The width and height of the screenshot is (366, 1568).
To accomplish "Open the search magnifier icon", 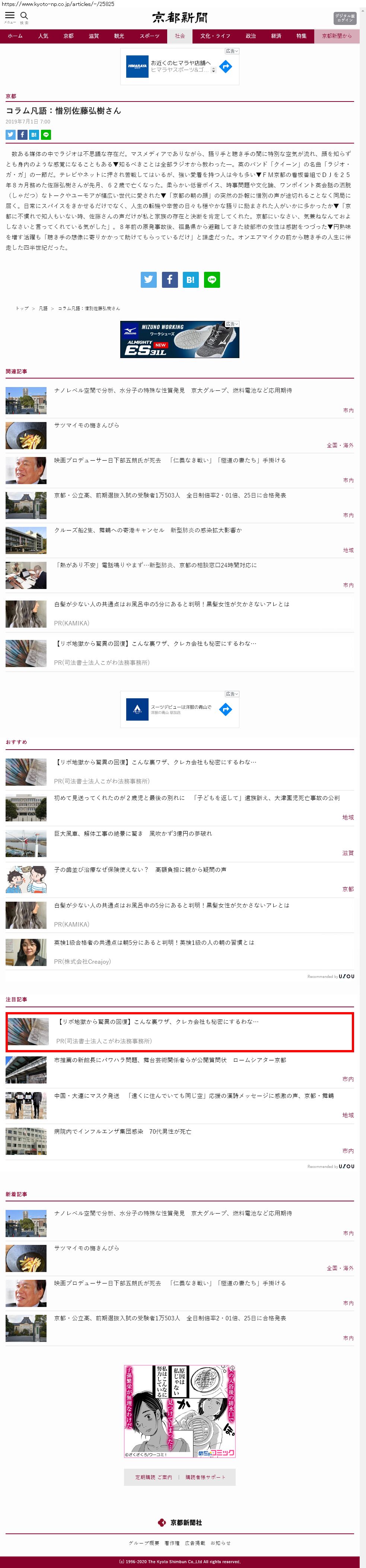I will [x=25, y=16].
